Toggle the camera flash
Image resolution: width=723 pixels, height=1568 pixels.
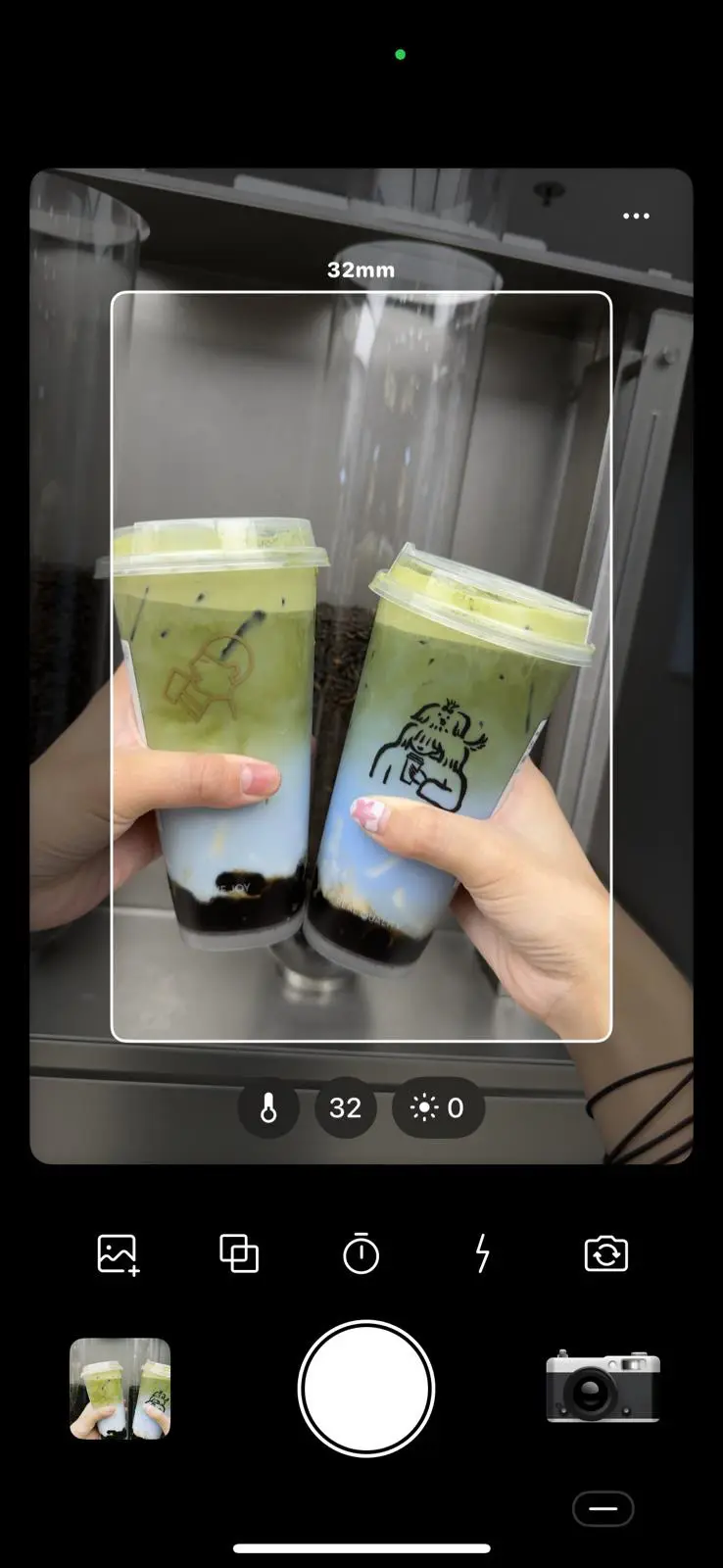click(x=482, y=1253)
